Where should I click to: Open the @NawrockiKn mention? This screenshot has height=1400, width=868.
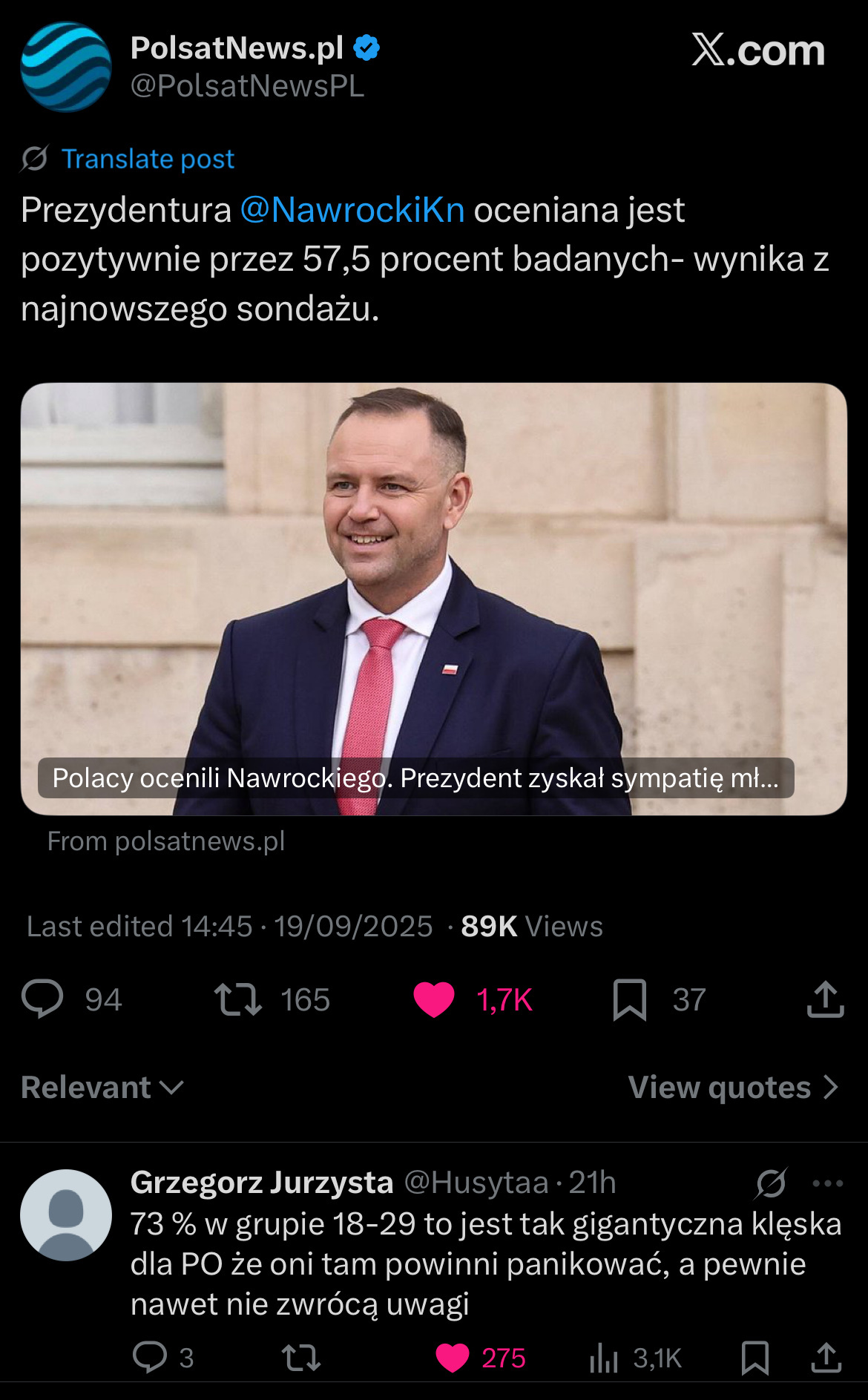(352, 210)
